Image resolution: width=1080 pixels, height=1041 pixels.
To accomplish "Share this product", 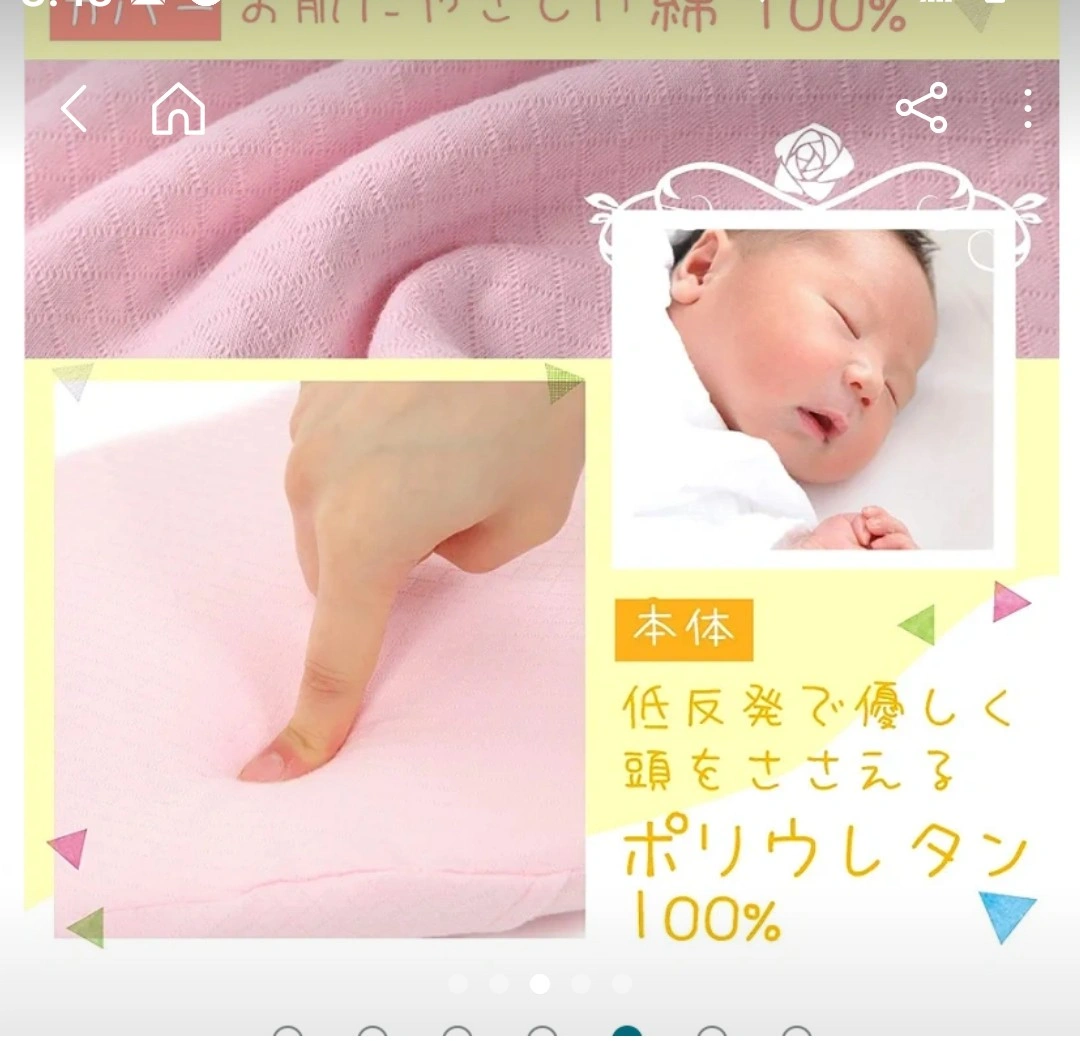I will pos(921,108).
